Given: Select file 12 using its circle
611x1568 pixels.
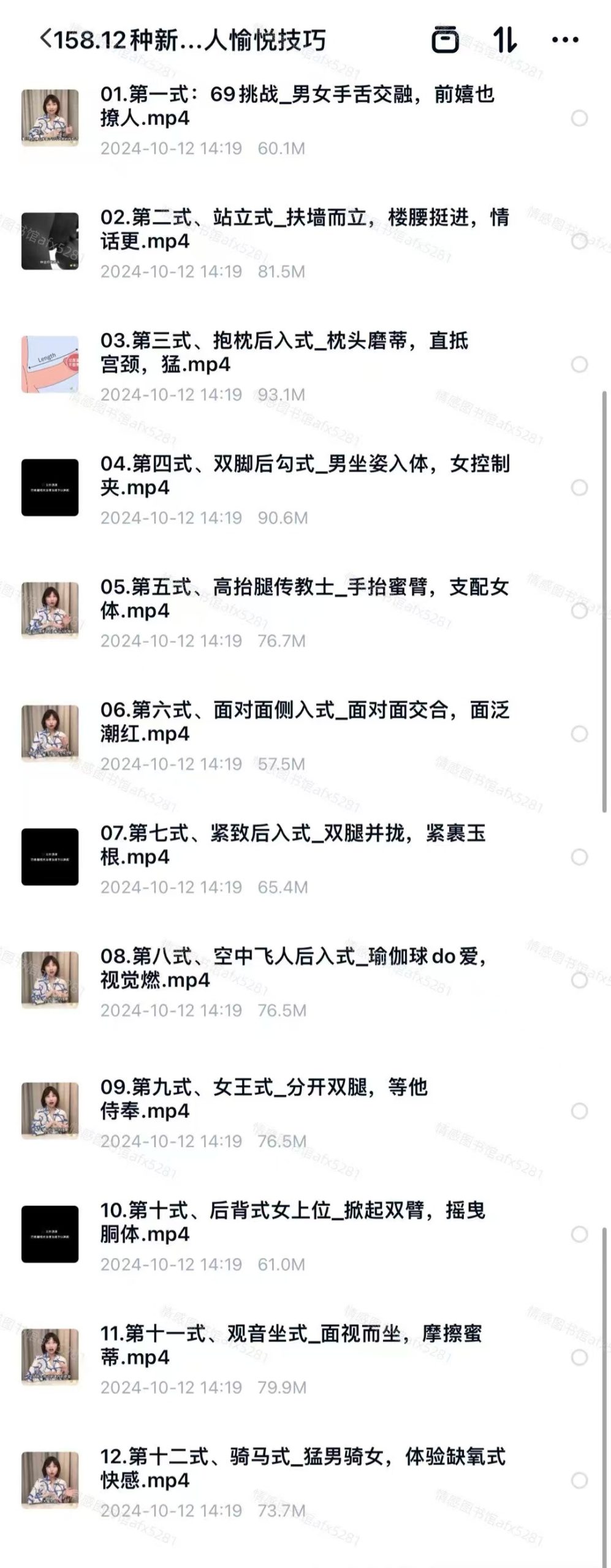Looking at the screenshot, I should click(x=579, y=1481).
